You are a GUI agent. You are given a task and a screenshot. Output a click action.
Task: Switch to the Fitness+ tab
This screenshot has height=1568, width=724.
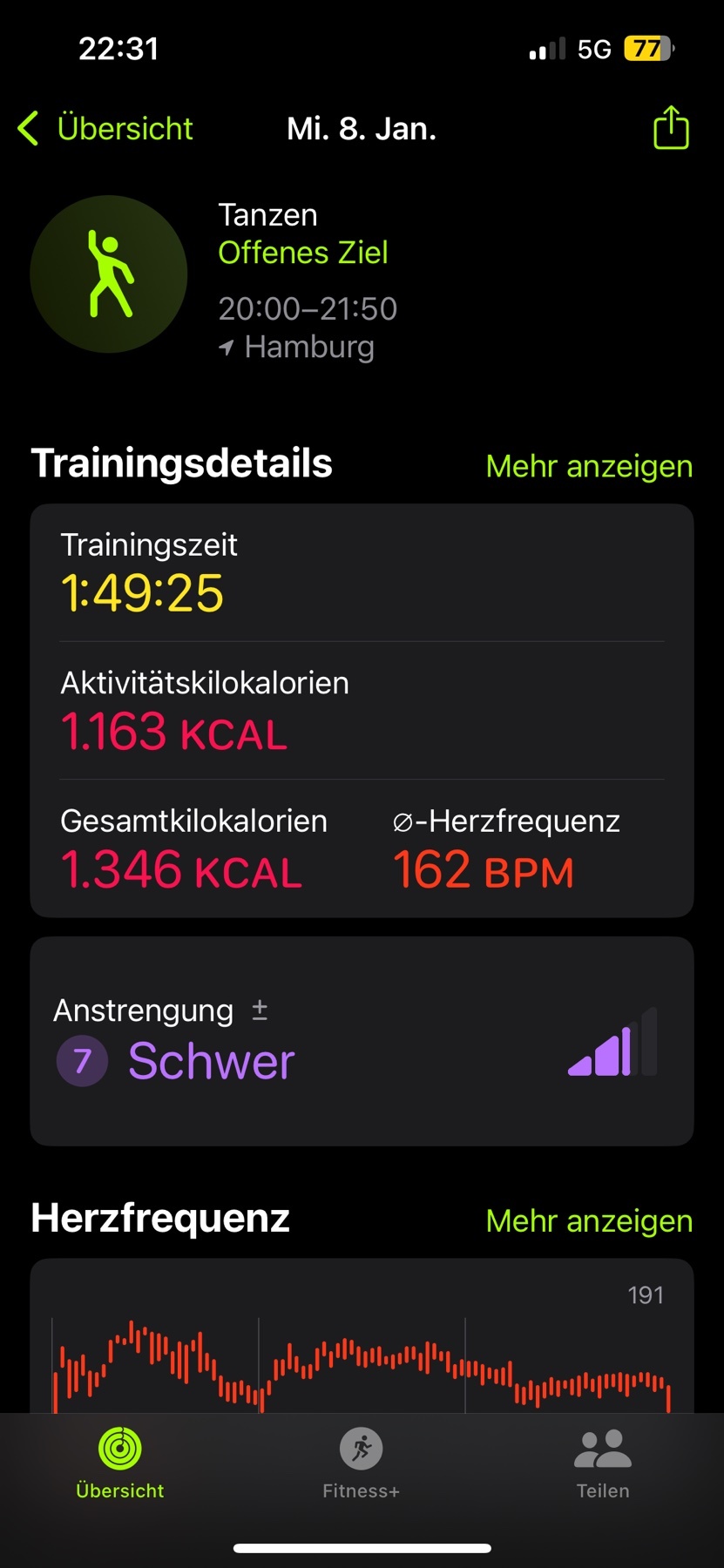pyautogui.click(x=361, y=1463)
